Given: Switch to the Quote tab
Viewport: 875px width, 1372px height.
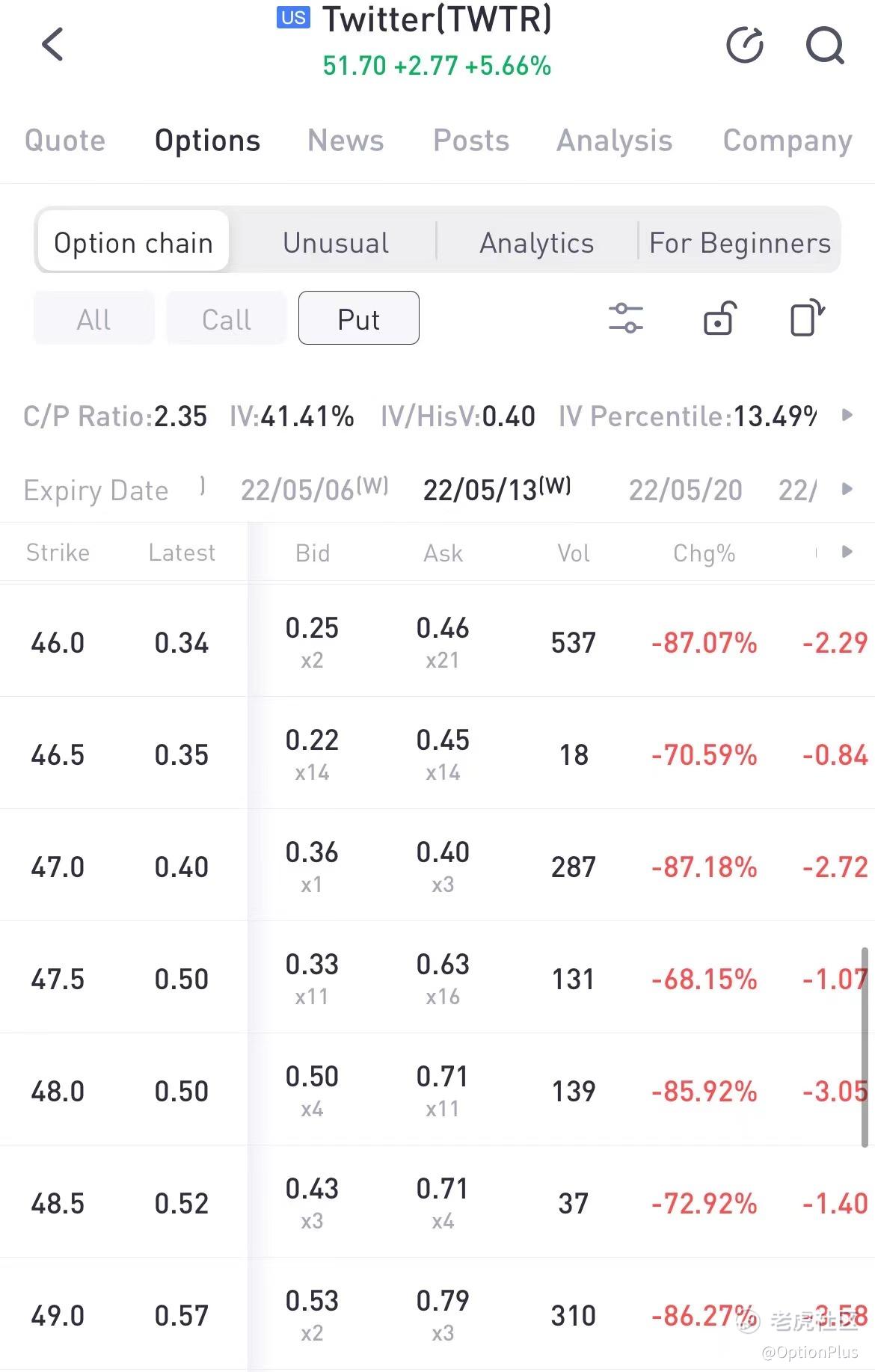Looking at the screenshot, I should (65, 141).
